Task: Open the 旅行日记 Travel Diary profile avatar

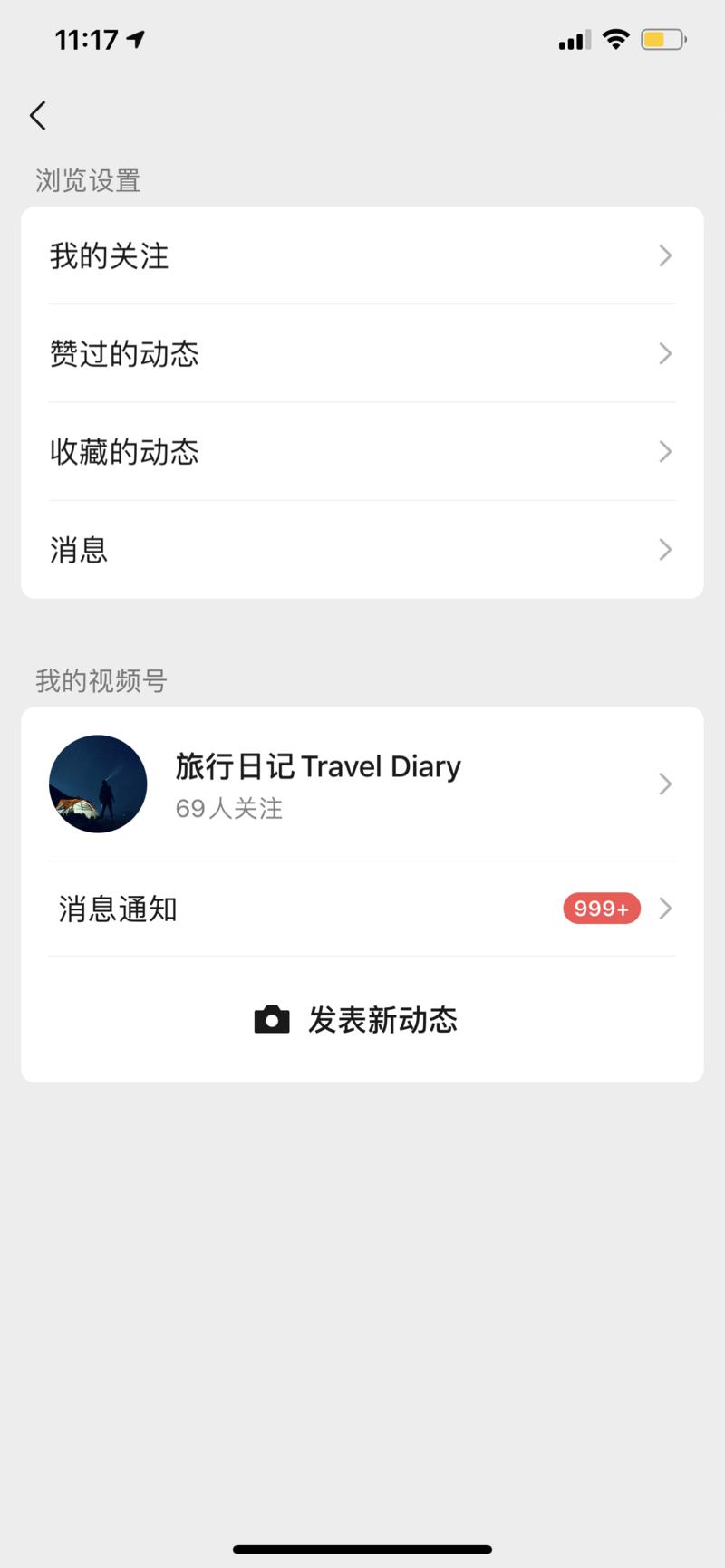Action: (x=98, y=784)
